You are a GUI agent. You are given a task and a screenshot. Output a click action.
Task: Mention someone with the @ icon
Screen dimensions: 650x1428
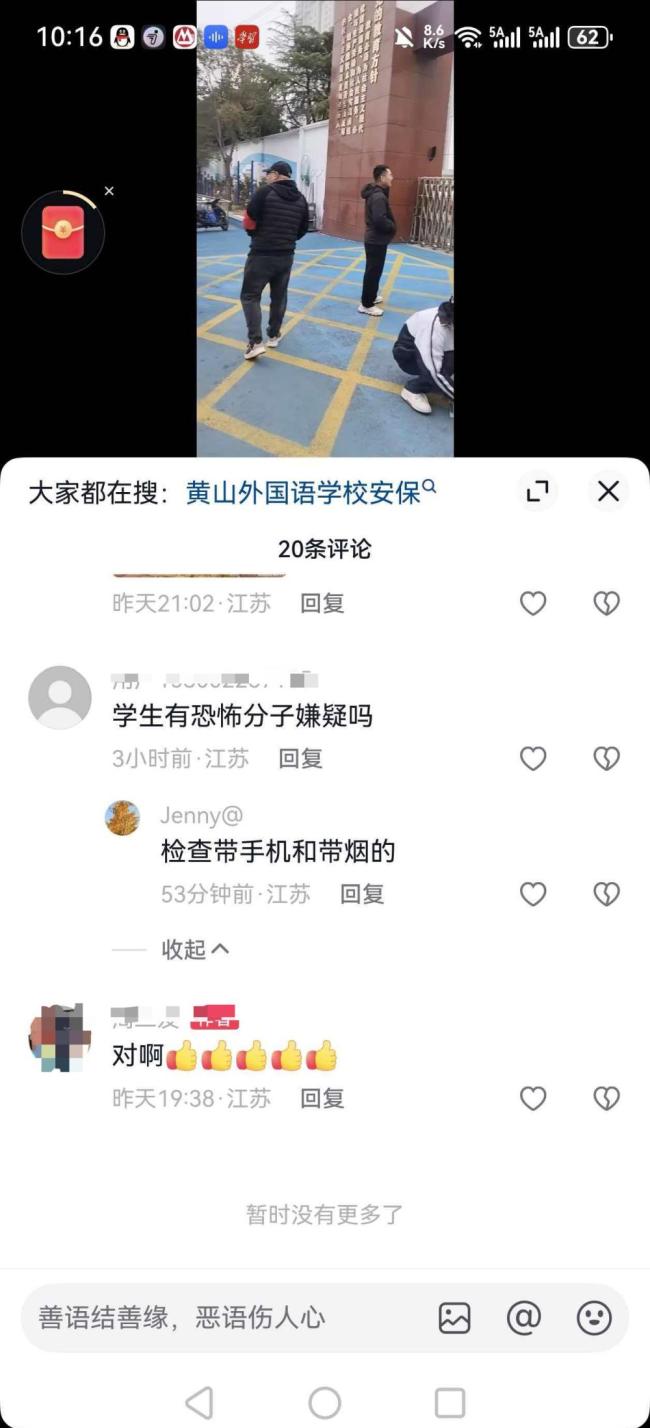pyautogui.click(x=524, y=1318)
